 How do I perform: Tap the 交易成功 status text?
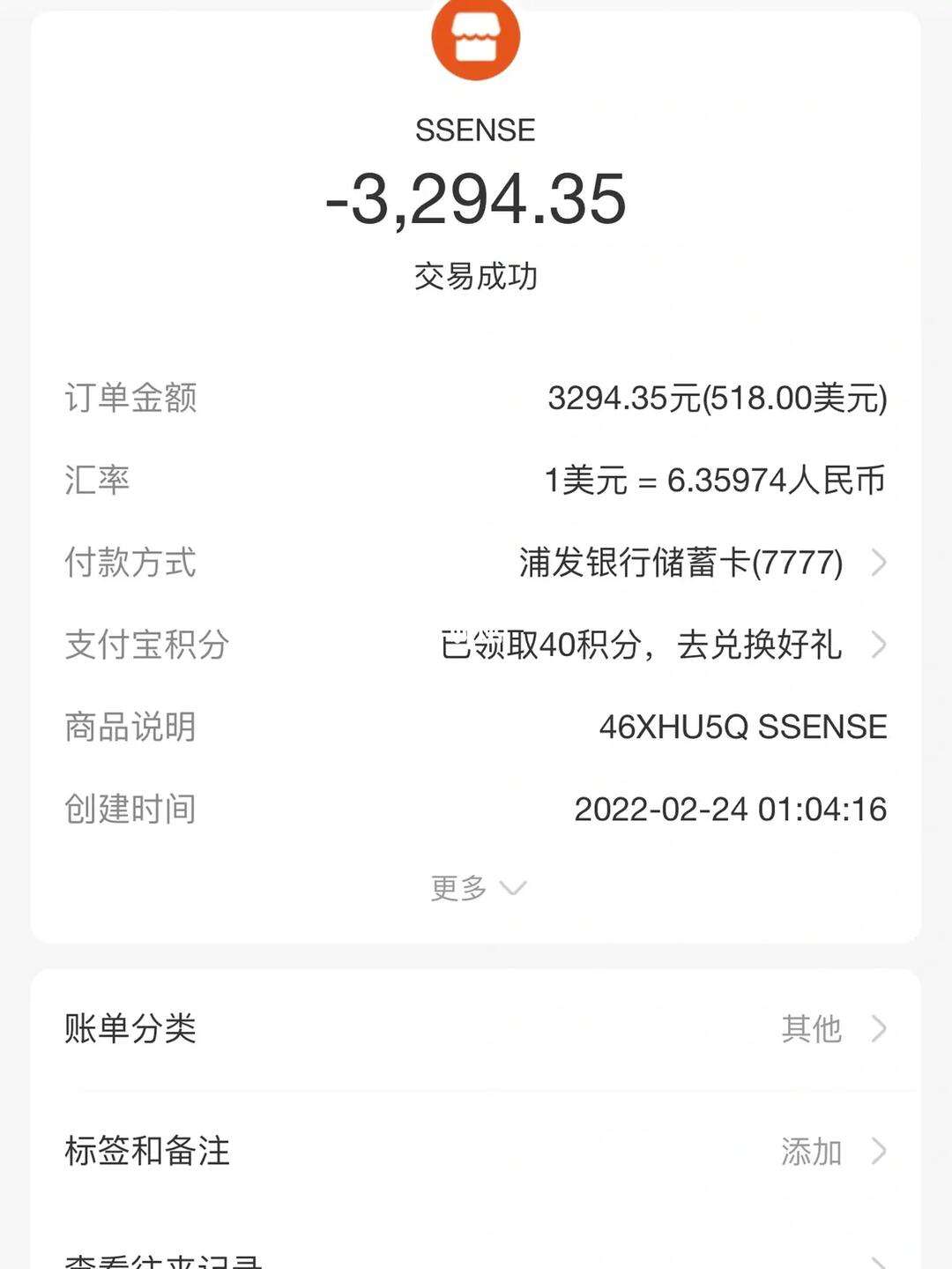[476, 274]
